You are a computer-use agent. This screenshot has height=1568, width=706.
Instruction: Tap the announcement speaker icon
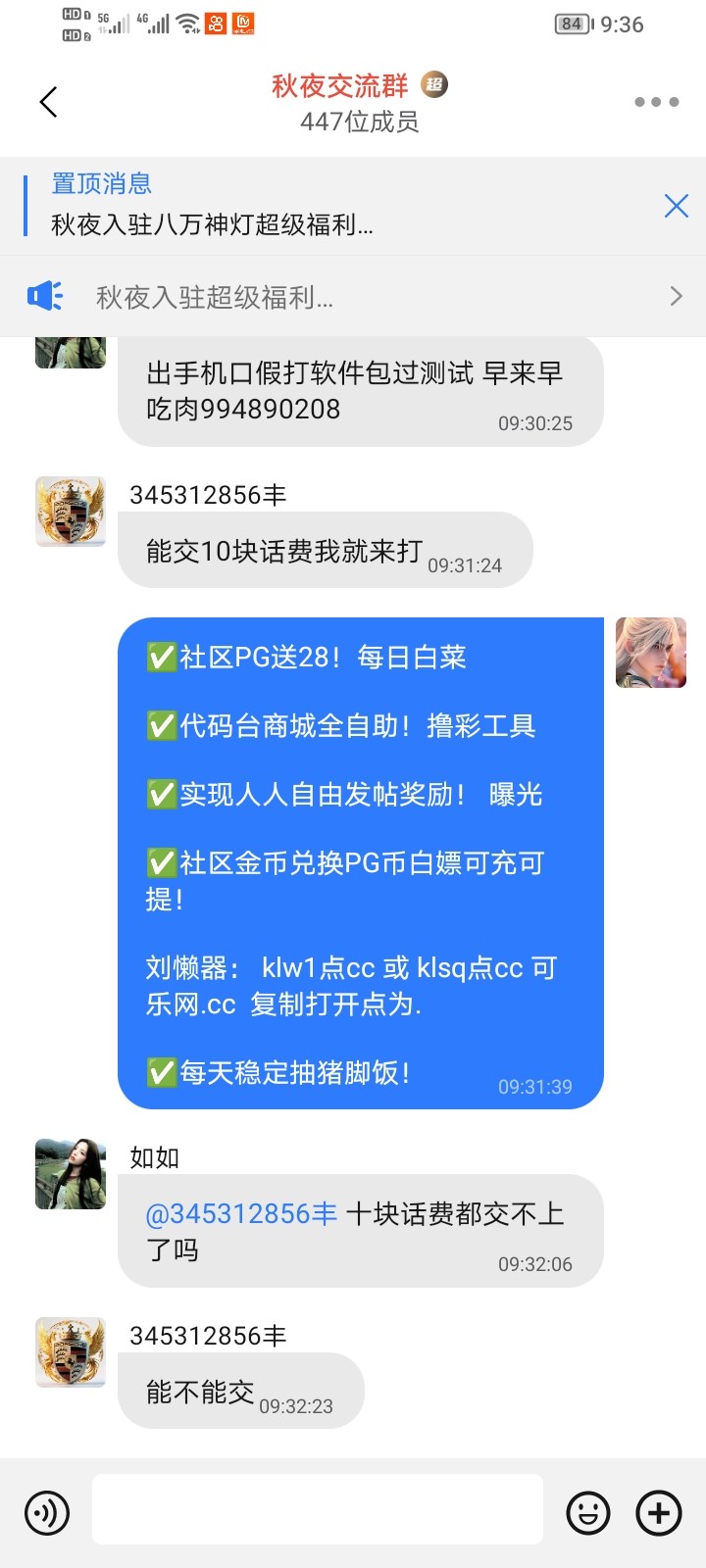[44, 295]
